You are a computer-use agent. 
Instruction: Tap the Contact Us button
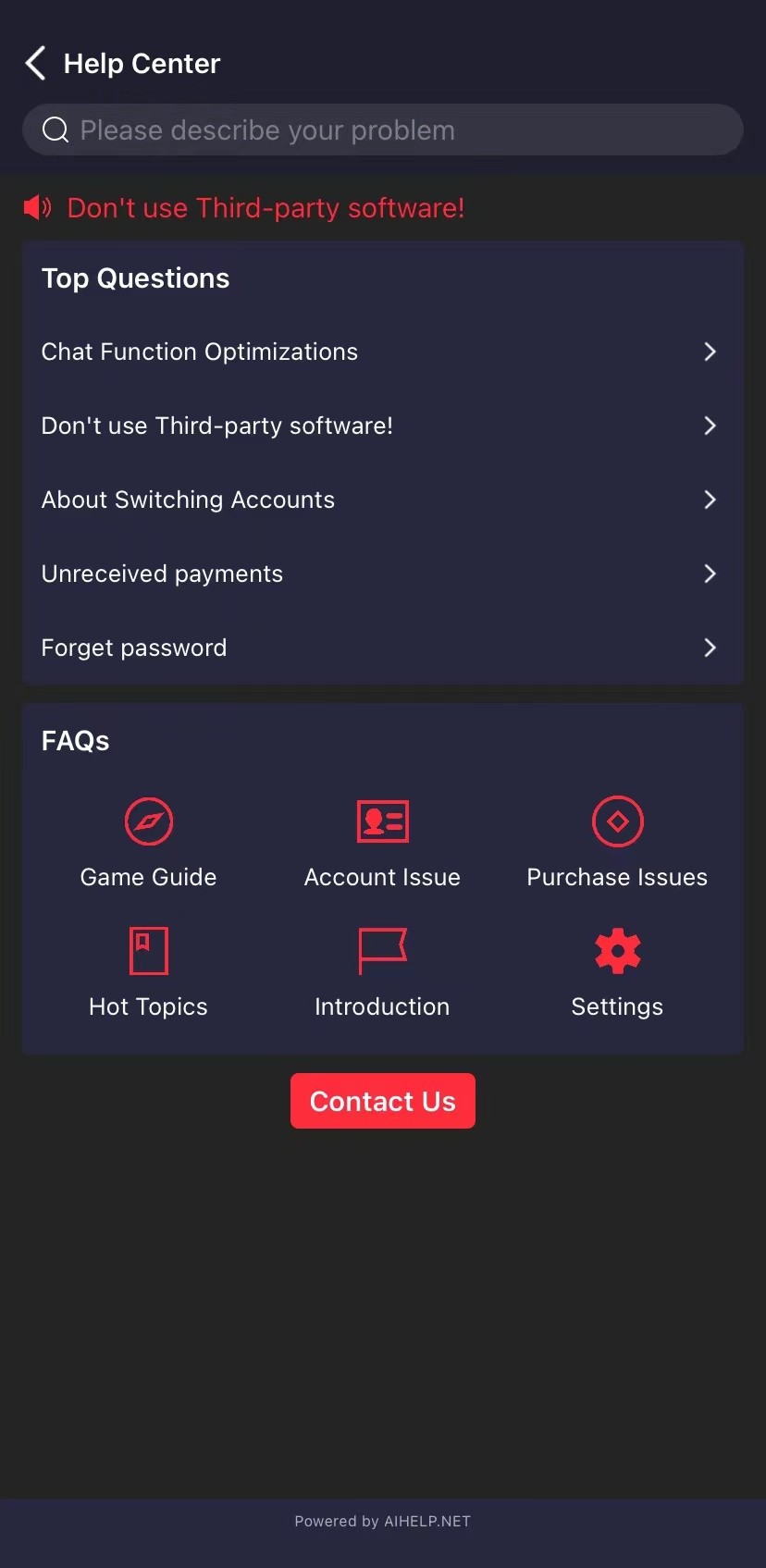coord(383,1101)
